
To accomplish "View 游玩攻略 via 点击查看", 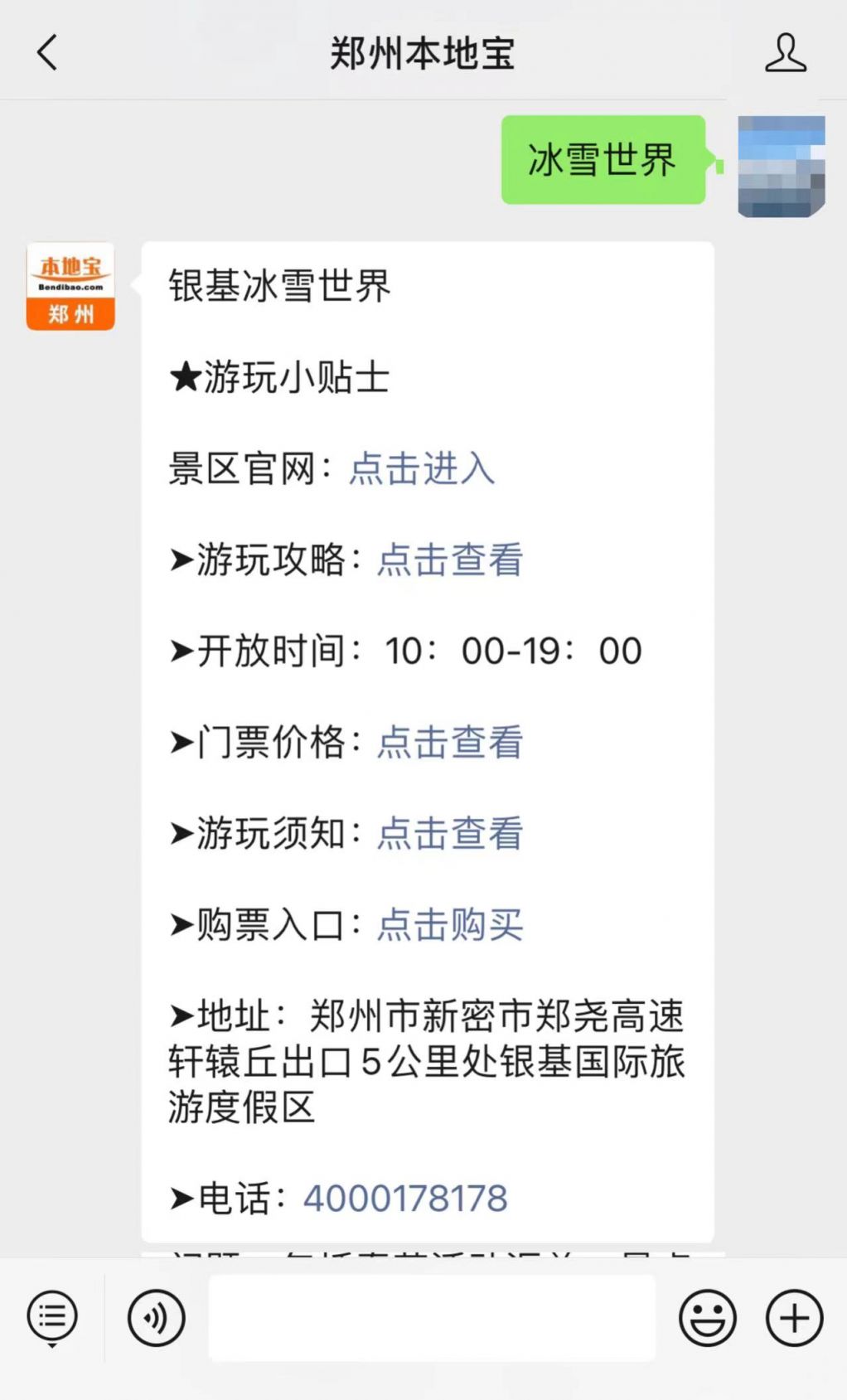I will click(x=450, y=560).
